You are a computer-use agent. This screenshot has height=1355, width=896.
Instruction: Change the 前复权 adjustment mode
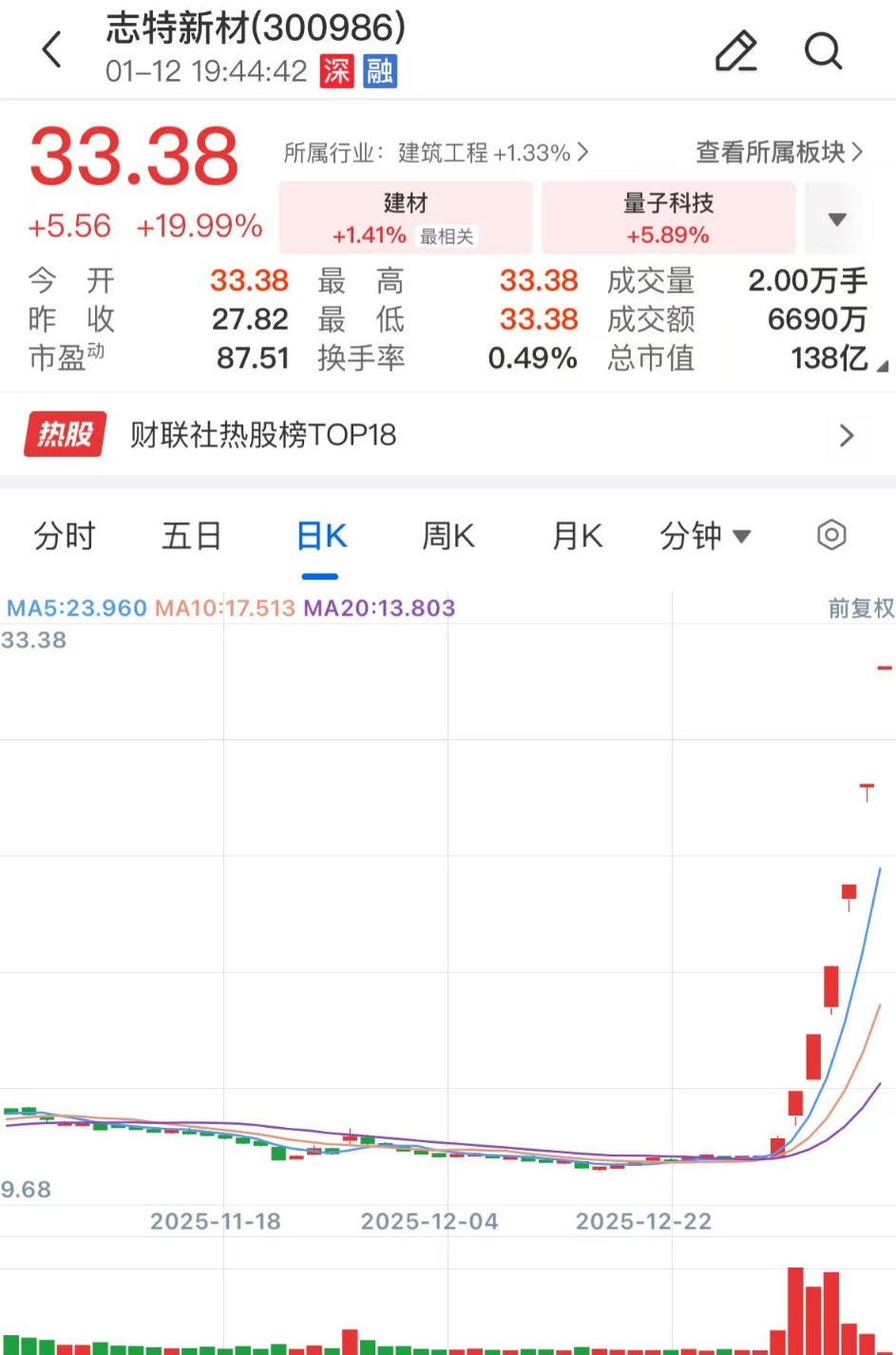pyautogui.click(x=860, y=608)
